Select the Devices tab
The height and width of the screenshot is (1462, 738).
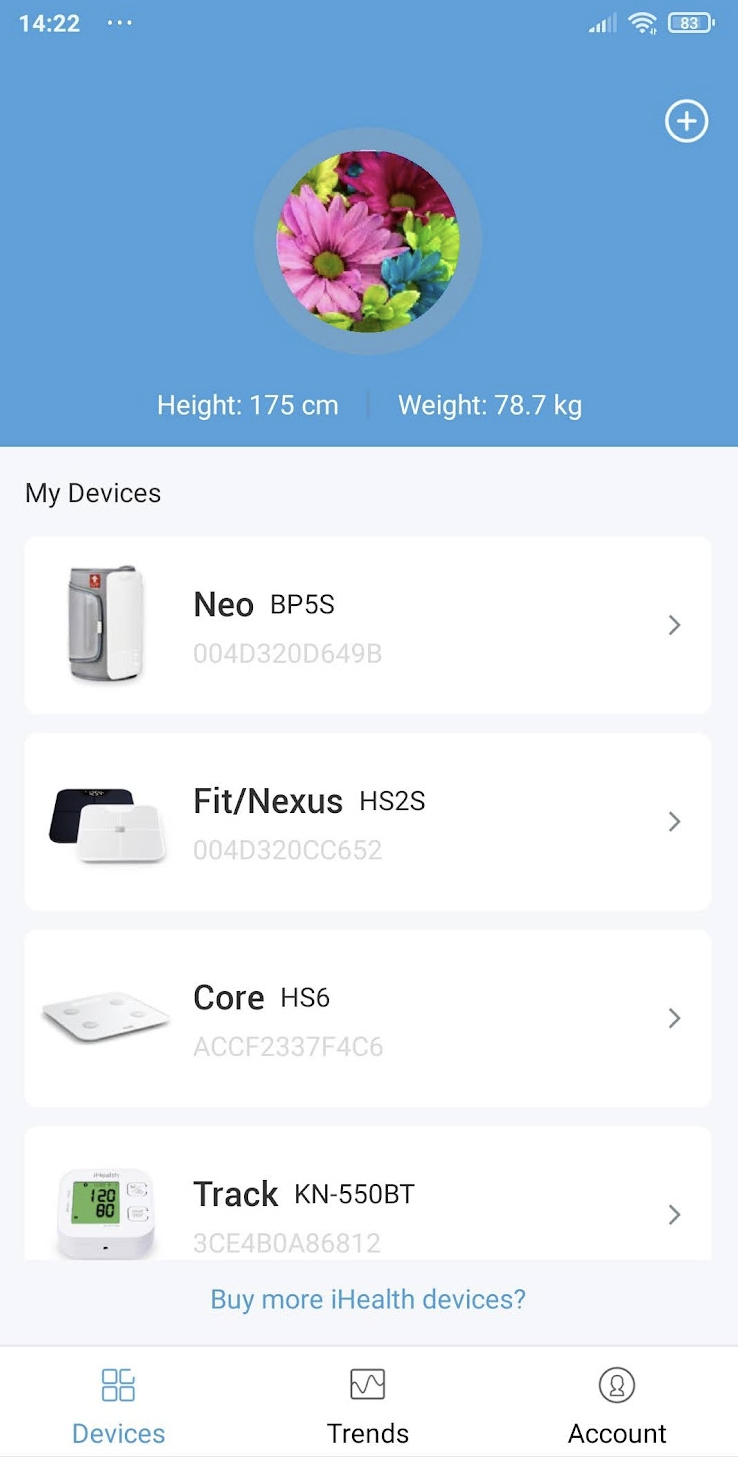[118, 1405]
